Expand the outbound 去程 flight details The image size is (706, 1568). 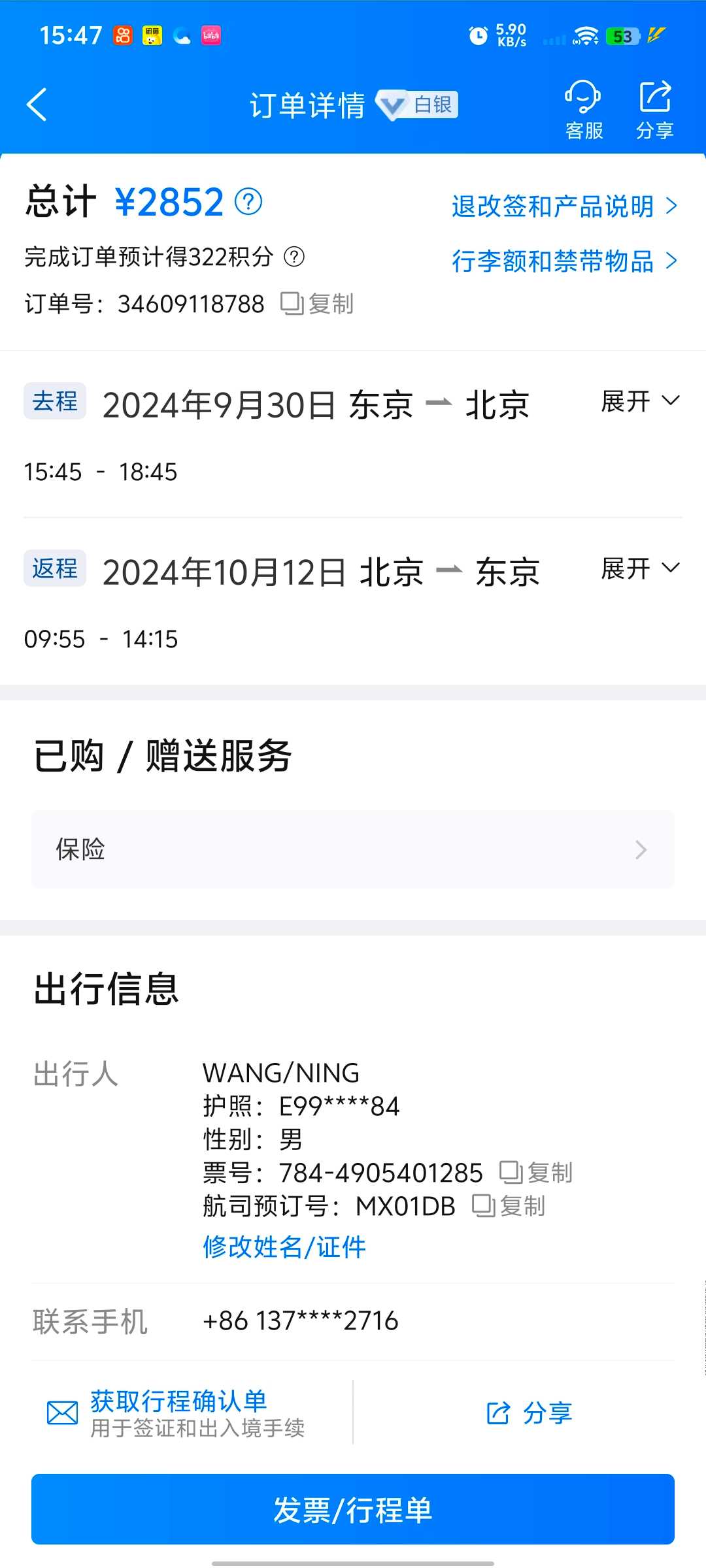pos(640,401)
